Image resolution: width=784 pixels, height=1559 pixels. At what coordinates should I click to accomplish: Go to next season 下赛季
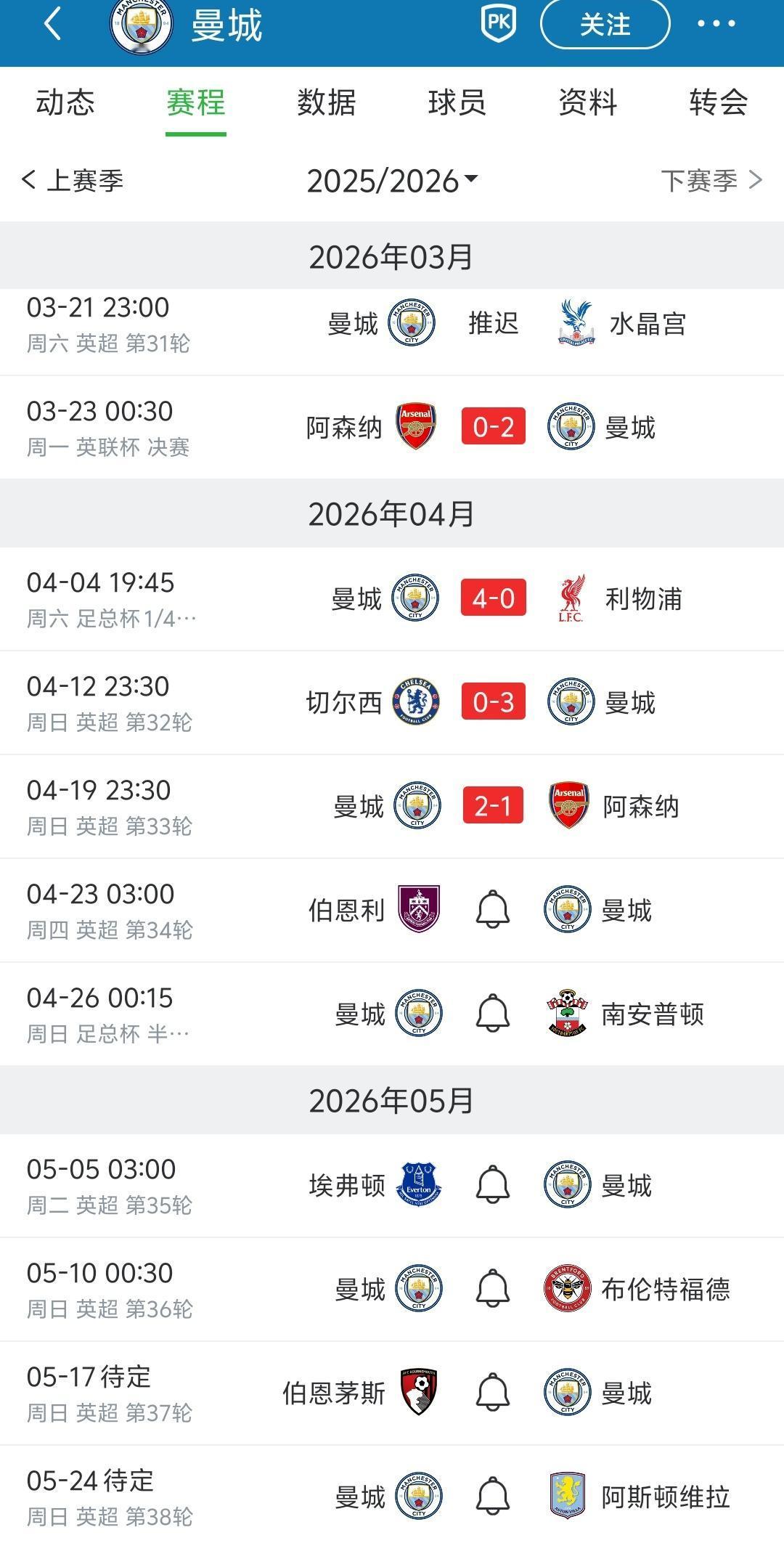point(711,180)
